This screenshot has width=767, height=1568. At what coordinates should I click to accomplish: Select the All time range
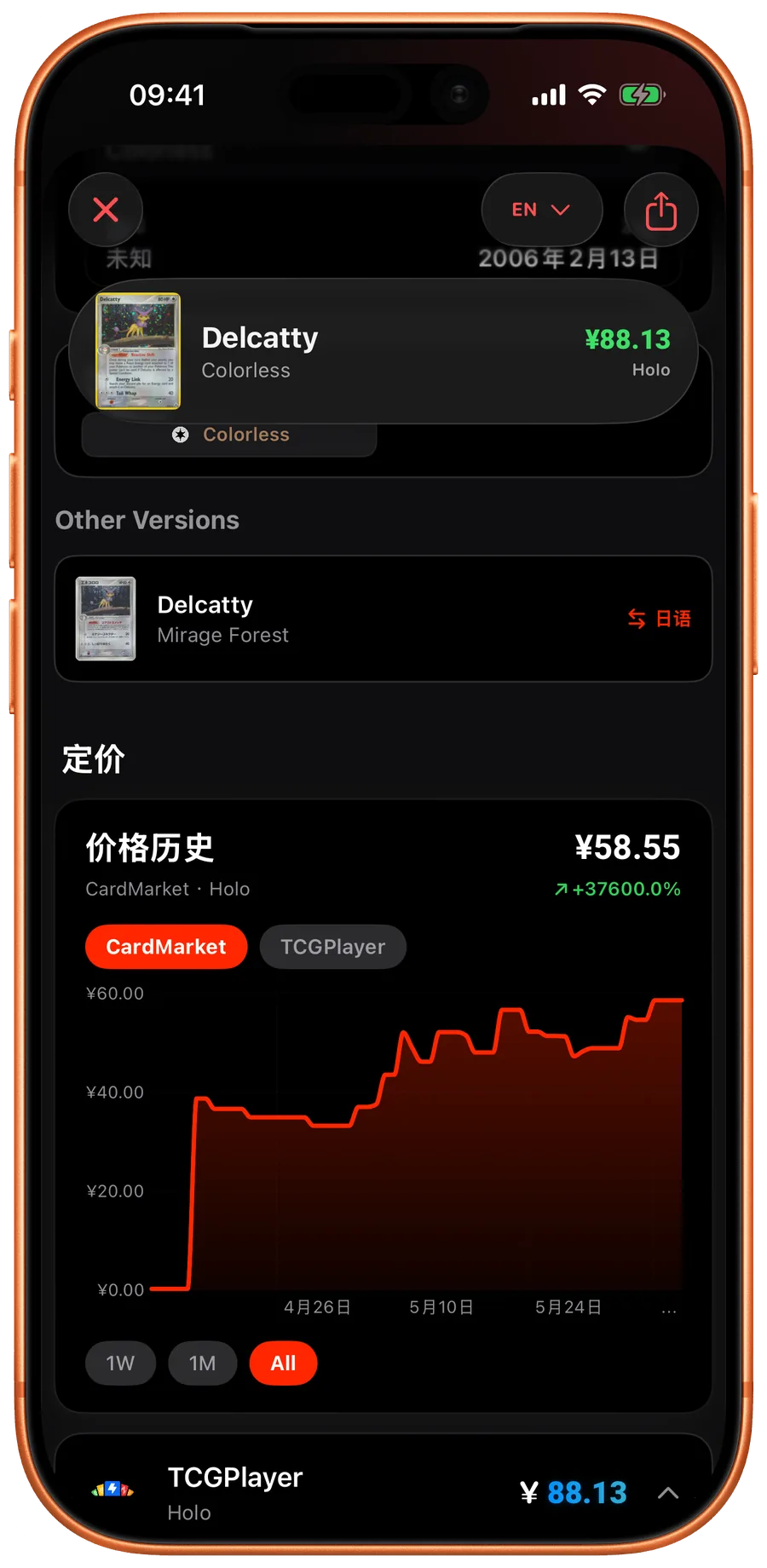pyautogui.click(x=283, y=1363)
